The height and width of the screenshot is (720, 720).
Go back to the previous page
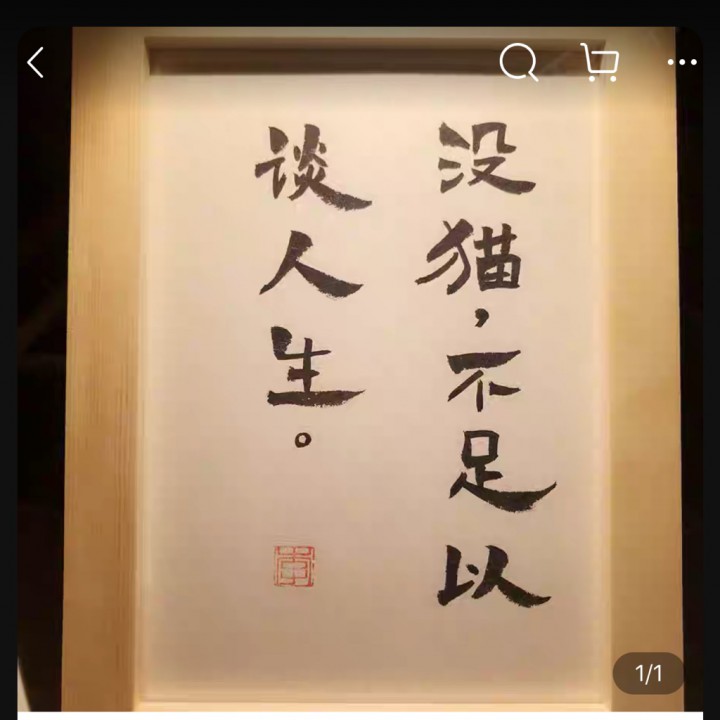(x=36, y=63)
